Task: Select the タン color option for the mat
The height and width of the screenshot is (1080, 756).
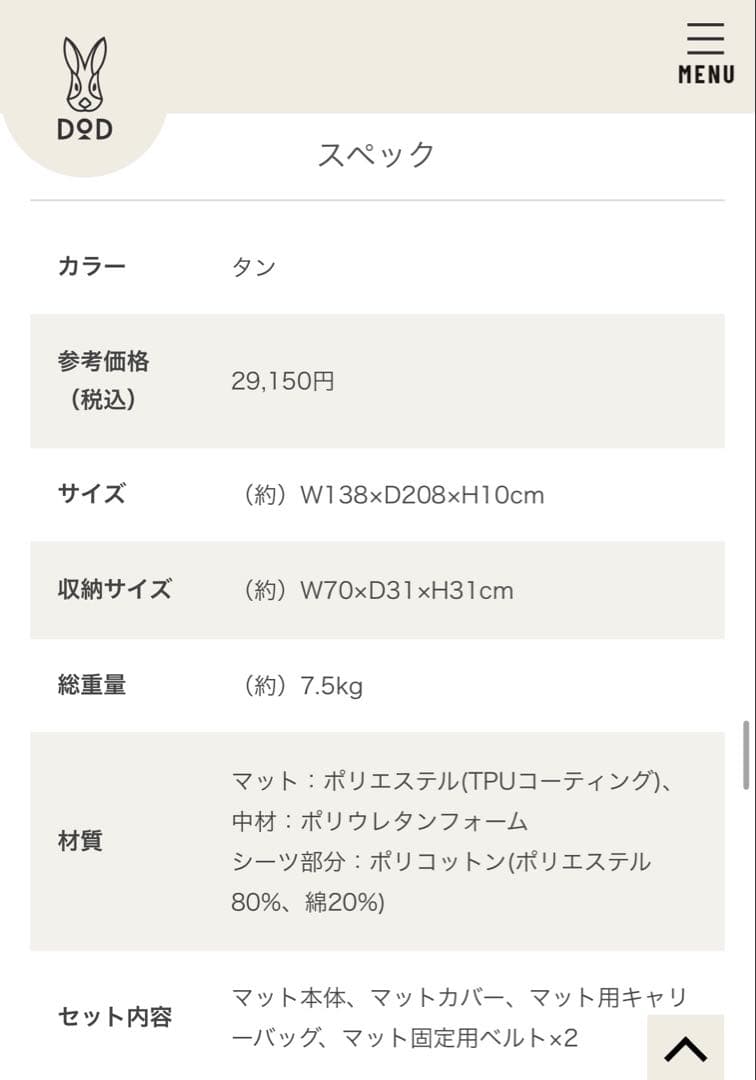Action: [252, 266]
